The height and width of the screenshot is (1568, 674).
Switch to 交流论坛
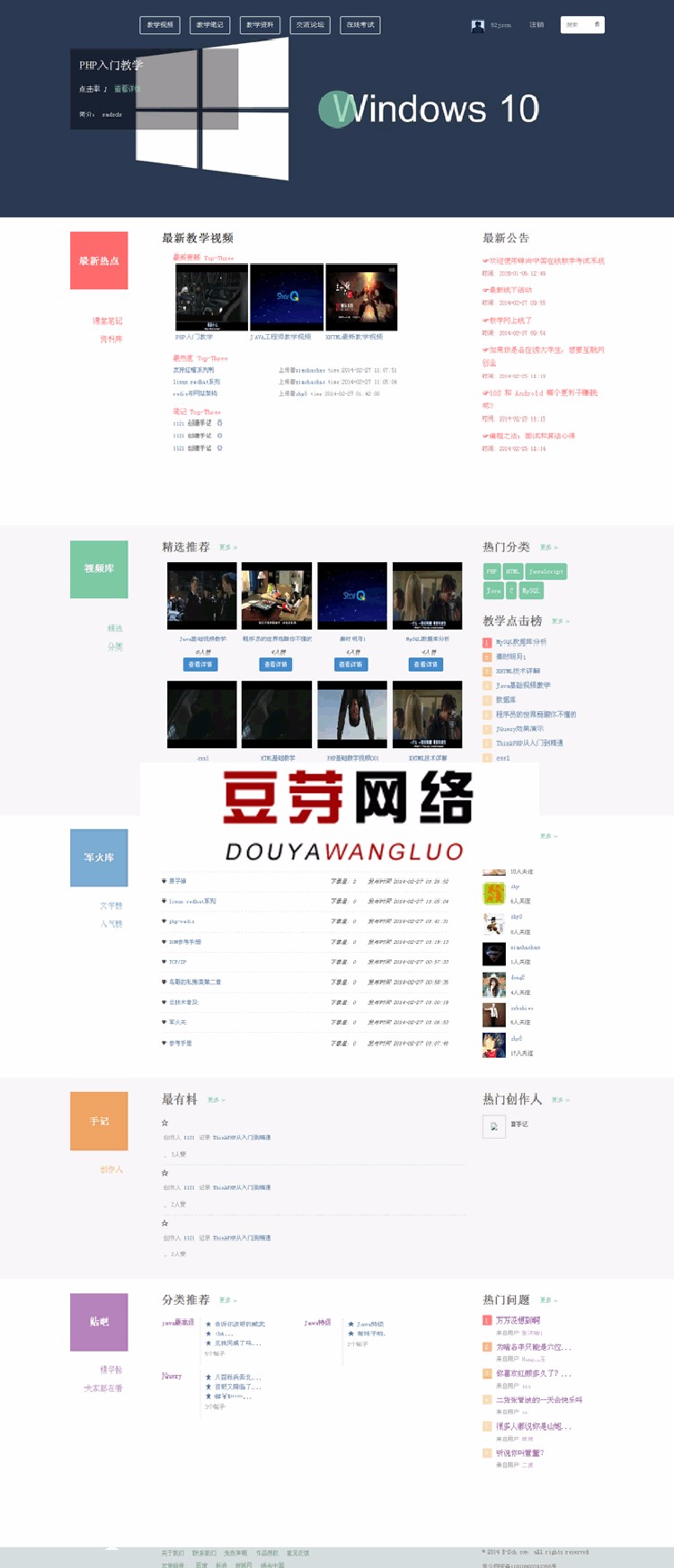coord(310,25)
